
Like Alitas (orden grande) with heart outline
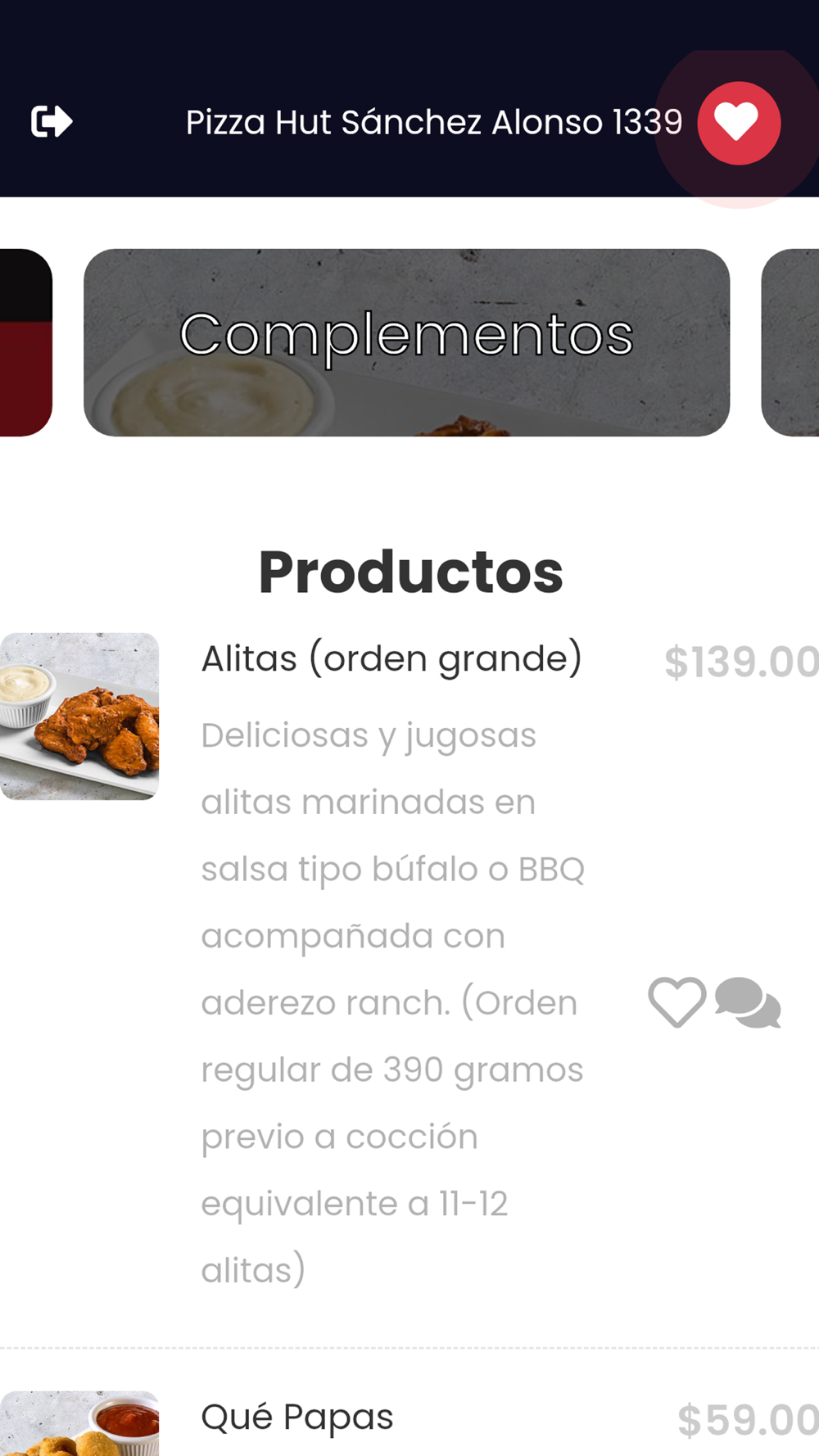tap(676, 1002)
